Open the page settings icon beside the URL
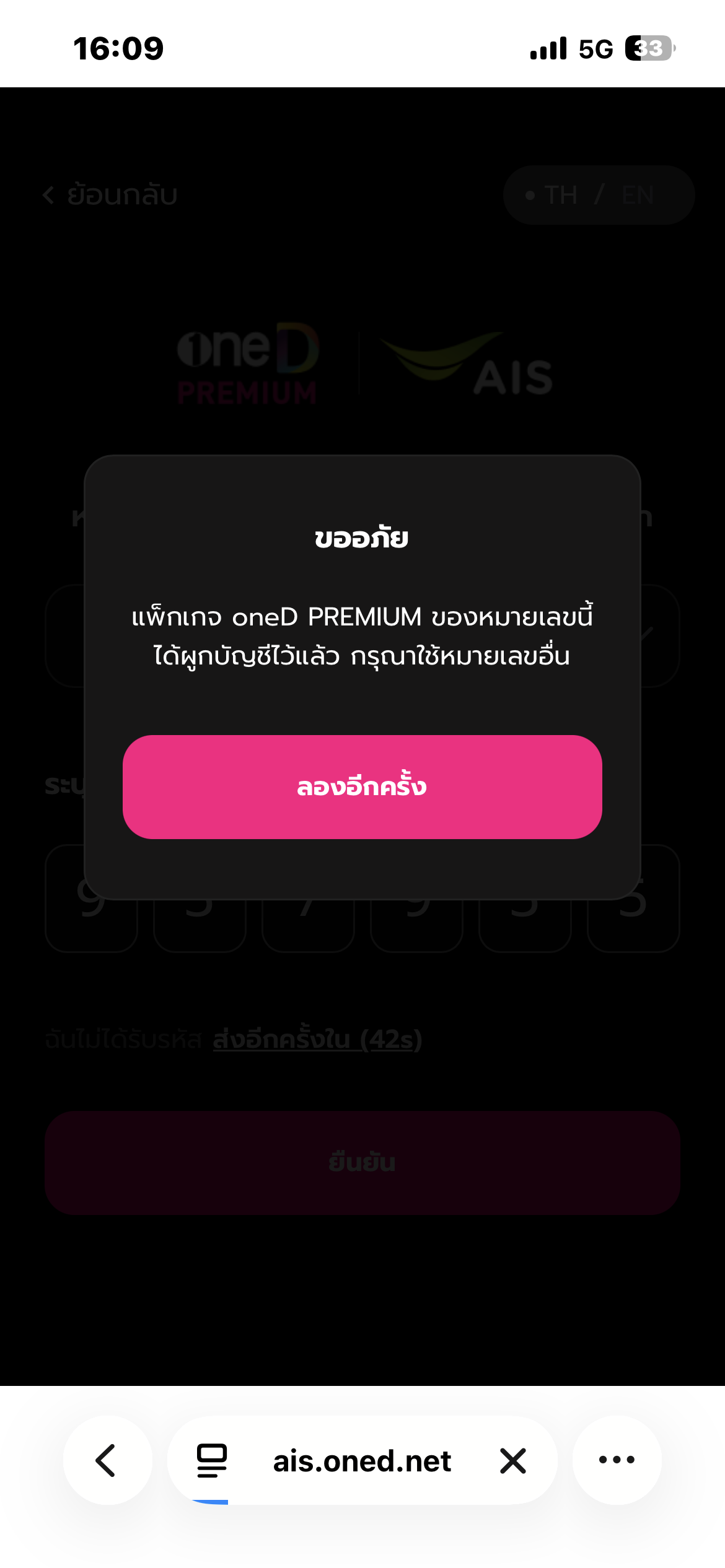 pos(212,1460)
